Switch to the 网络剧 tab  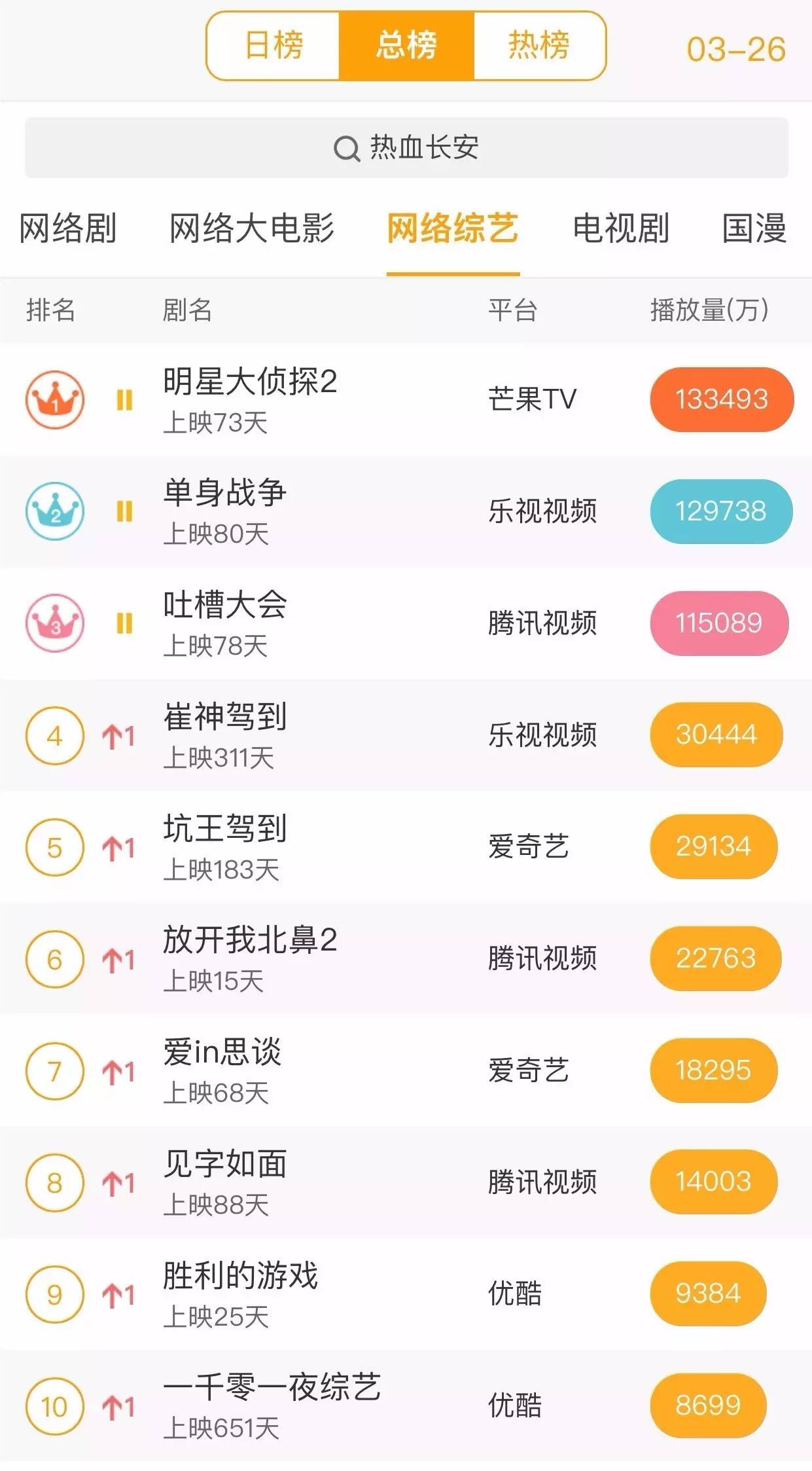pyautogui.click(x=68, y=228)
